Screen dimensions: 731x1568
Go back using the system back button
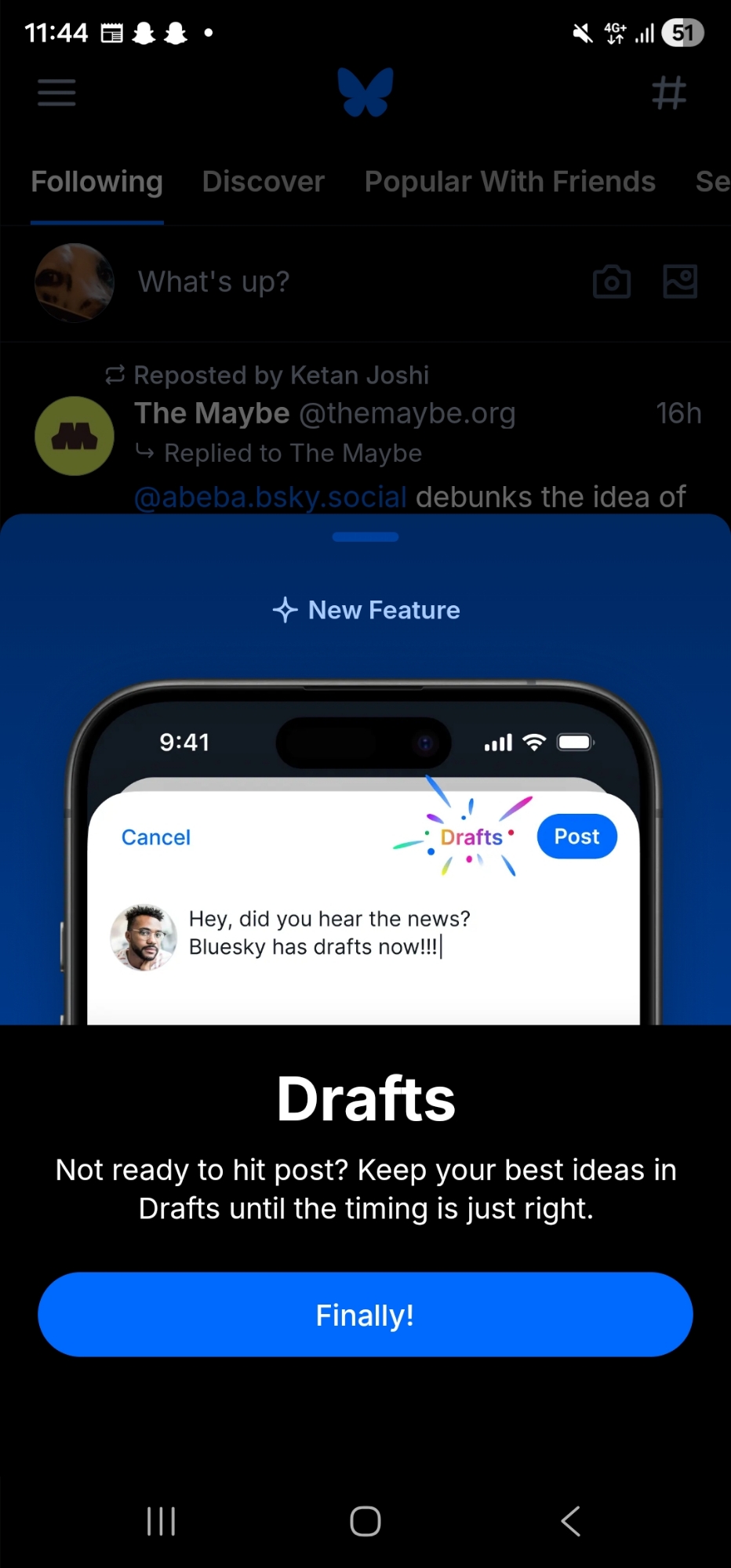click(571, 1521)
